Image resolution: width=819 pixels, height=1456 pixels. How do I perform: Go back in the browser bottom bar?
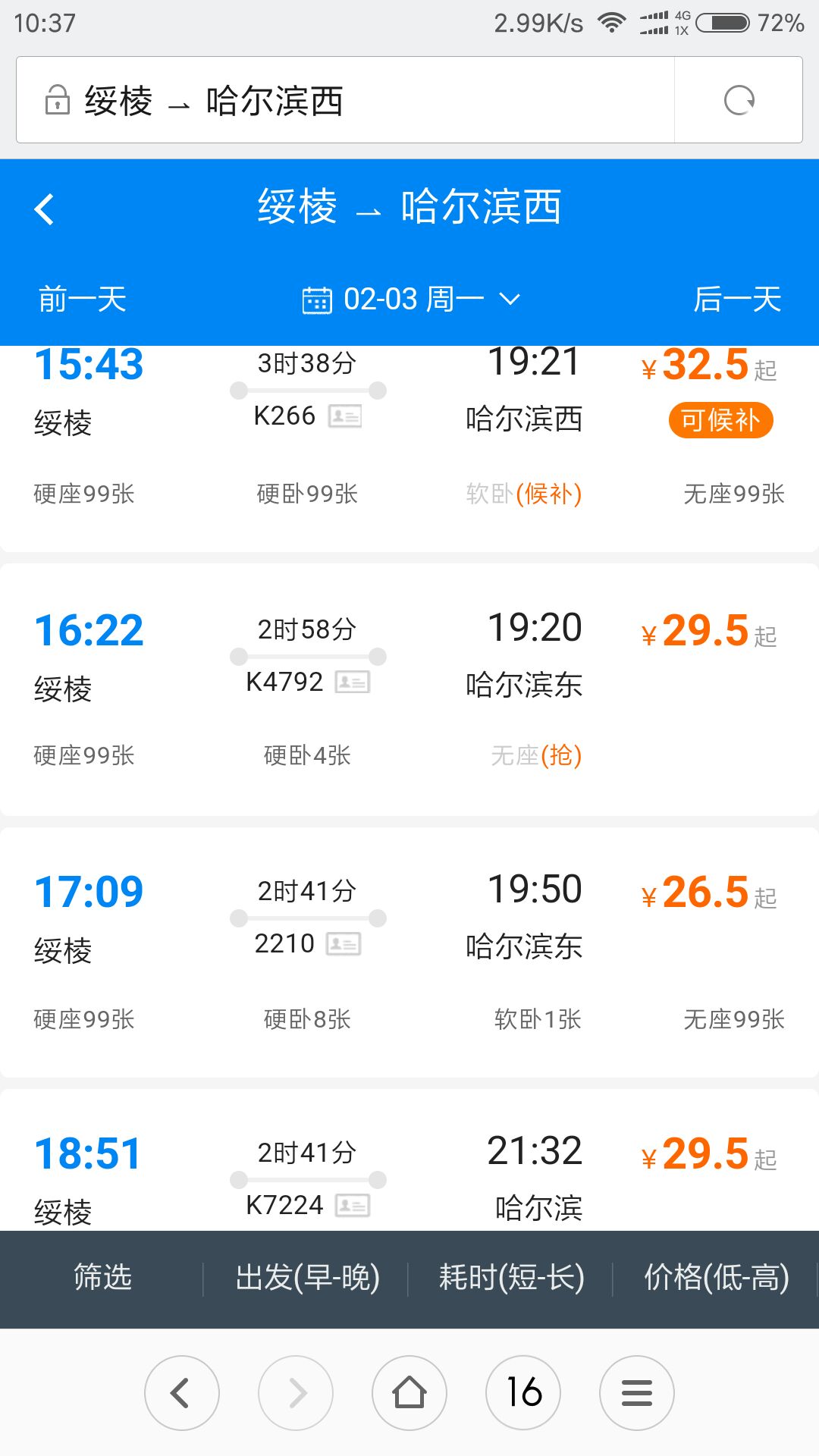pyautogui.click(x=182, y=1393)
